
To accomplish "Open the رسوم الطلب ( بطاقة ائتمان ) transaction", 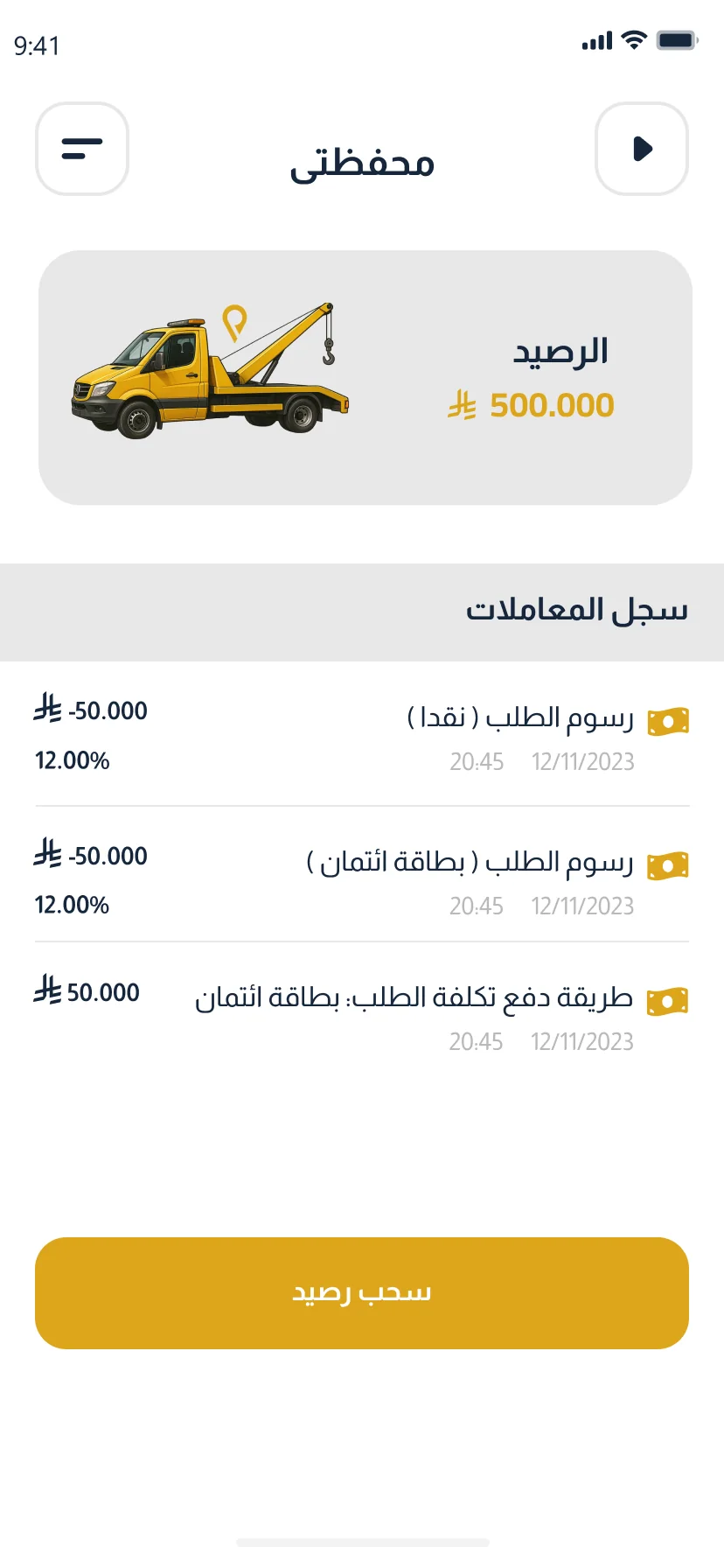I will 362,875.
